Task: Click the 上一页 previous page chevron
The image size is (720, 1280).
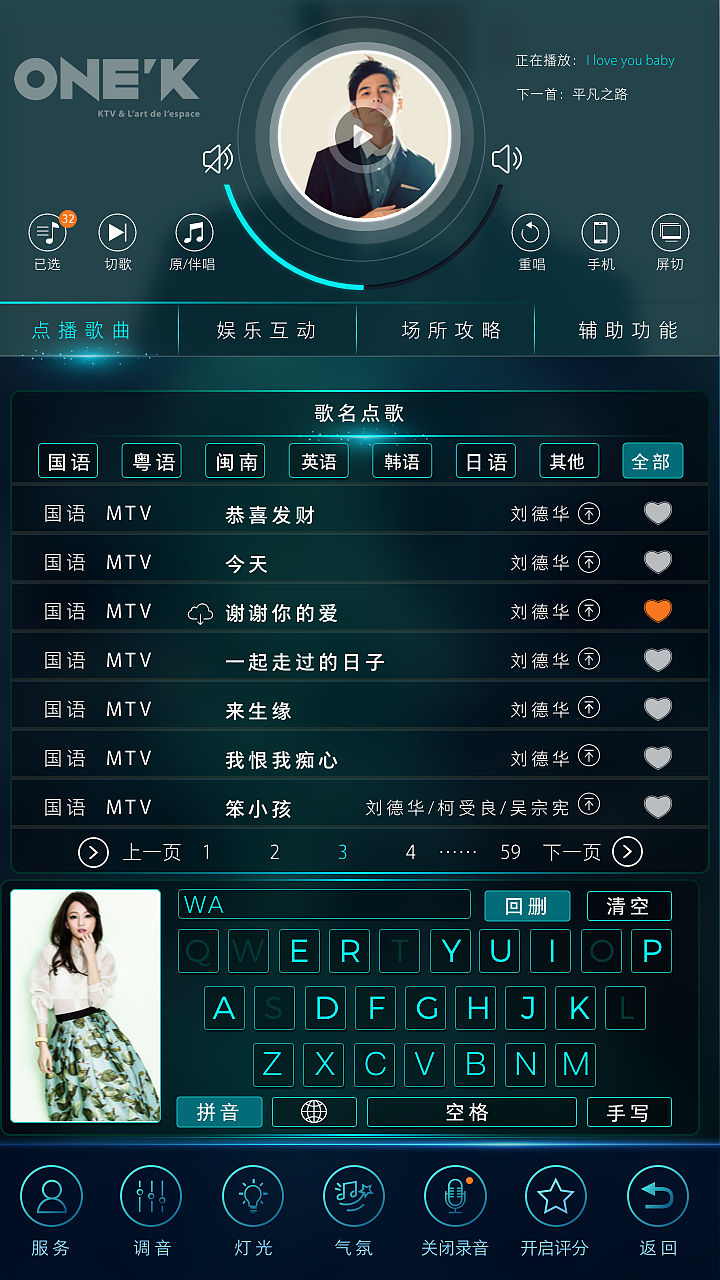Action: coord(93,852)
